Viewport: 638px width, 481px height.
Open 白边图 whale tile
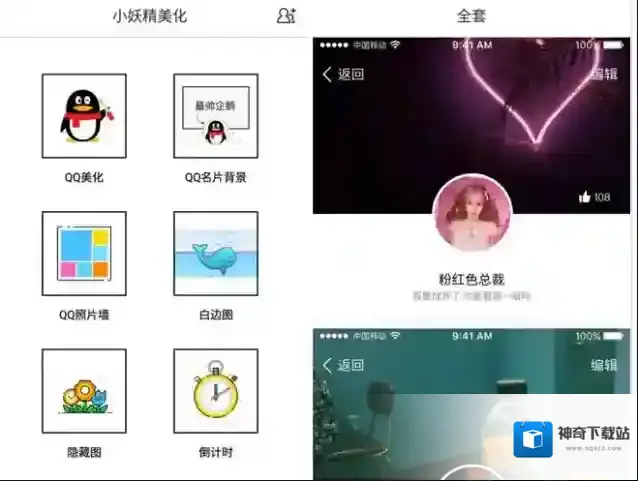tap(215, 253)
